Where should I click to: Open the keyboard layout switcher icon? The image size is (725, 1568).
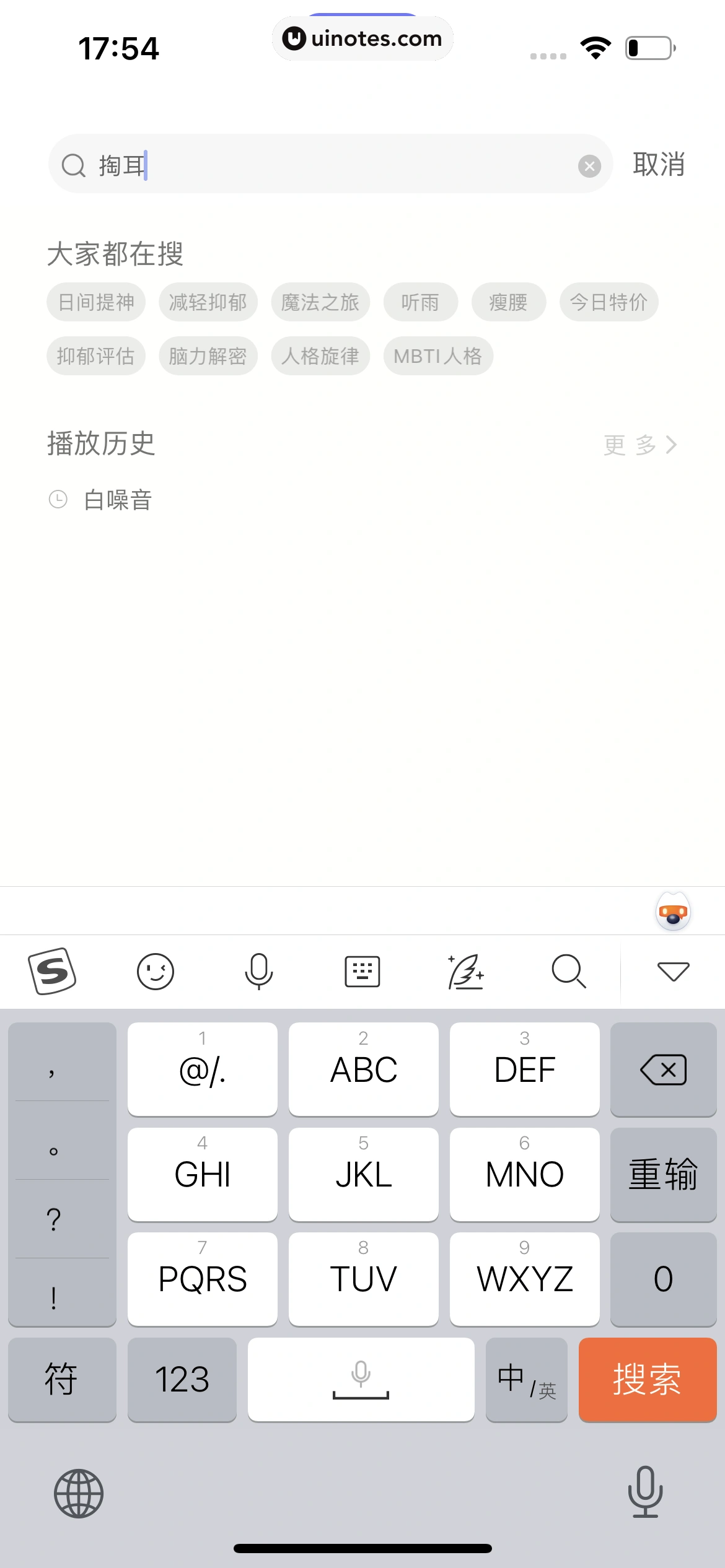[362, 971]
